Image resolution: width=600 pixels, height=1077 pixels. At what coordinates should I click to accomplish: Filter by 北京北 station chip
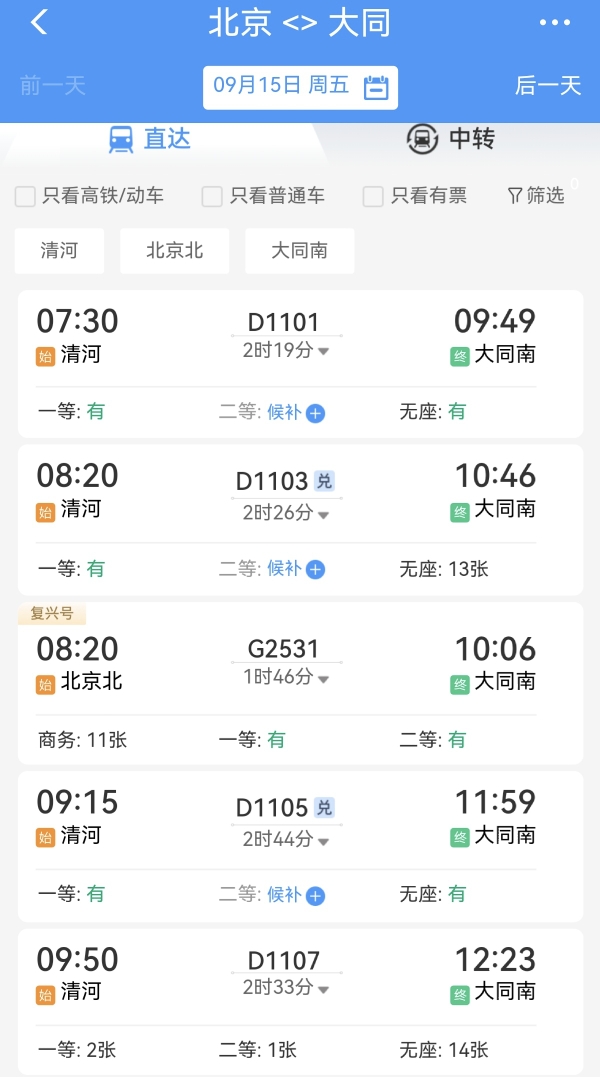click(175, 251)
